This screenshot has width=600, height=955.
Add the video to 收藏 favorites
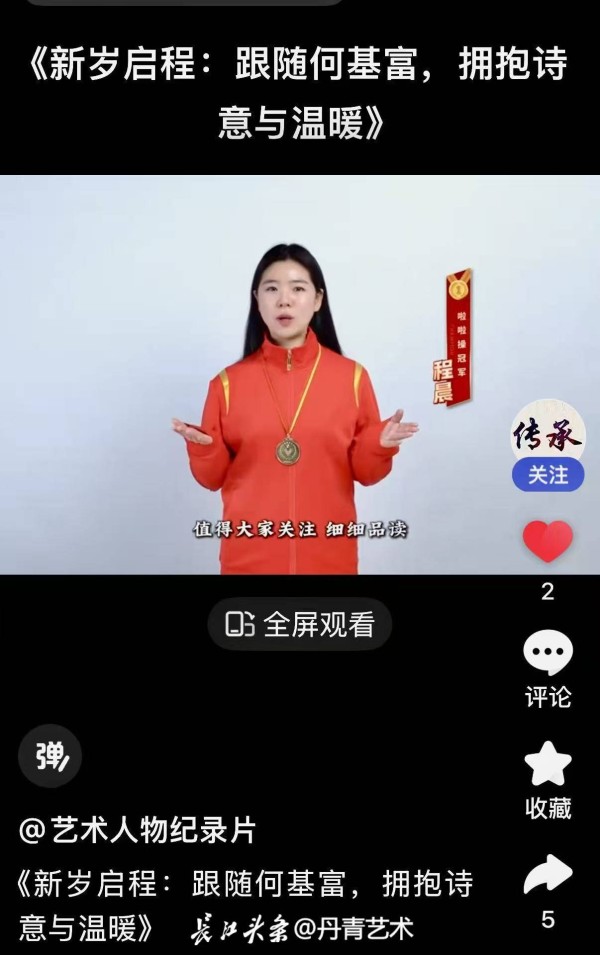point(547,765)
